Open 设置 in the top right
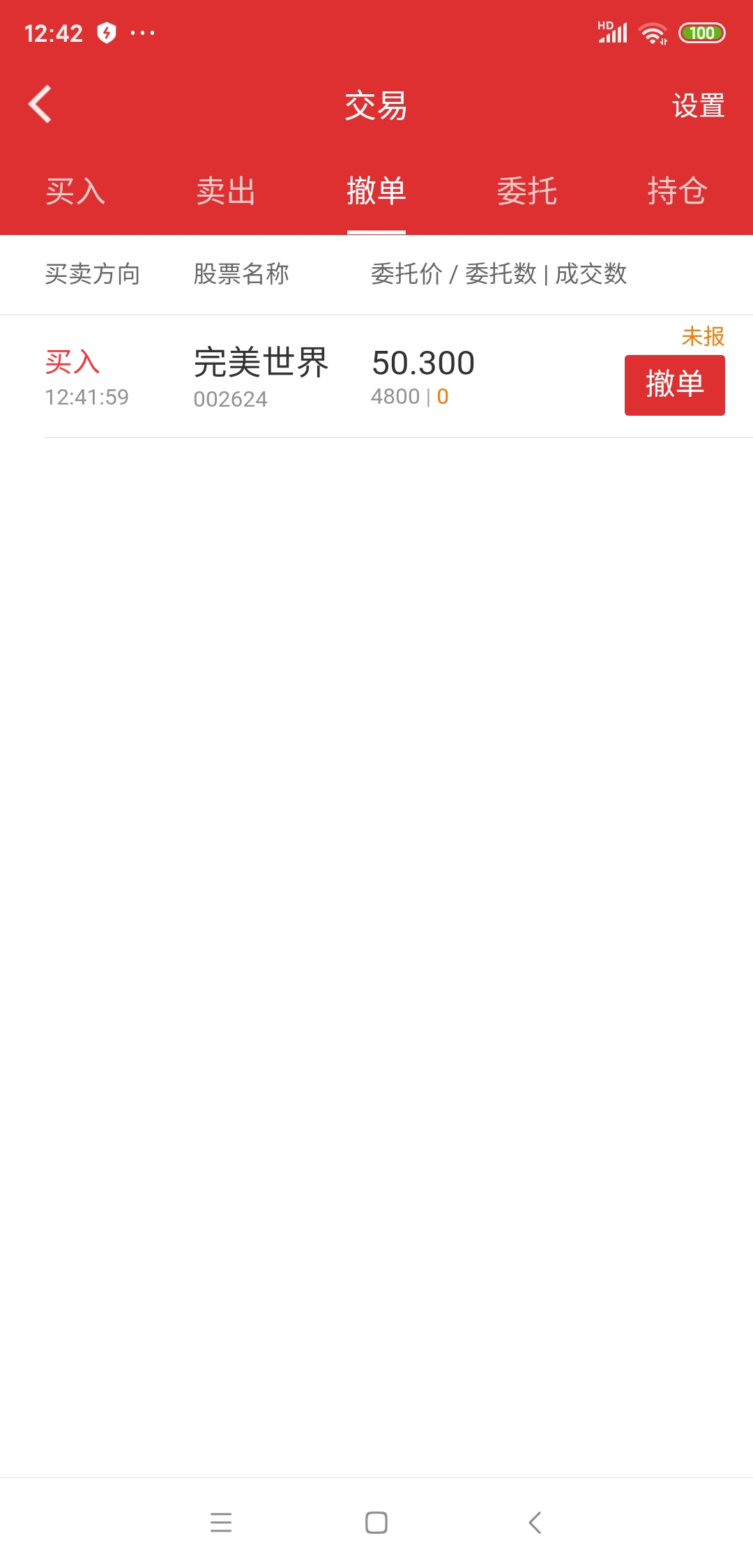This screenshot has height=1568, width=753. click(x=698, y=106)
